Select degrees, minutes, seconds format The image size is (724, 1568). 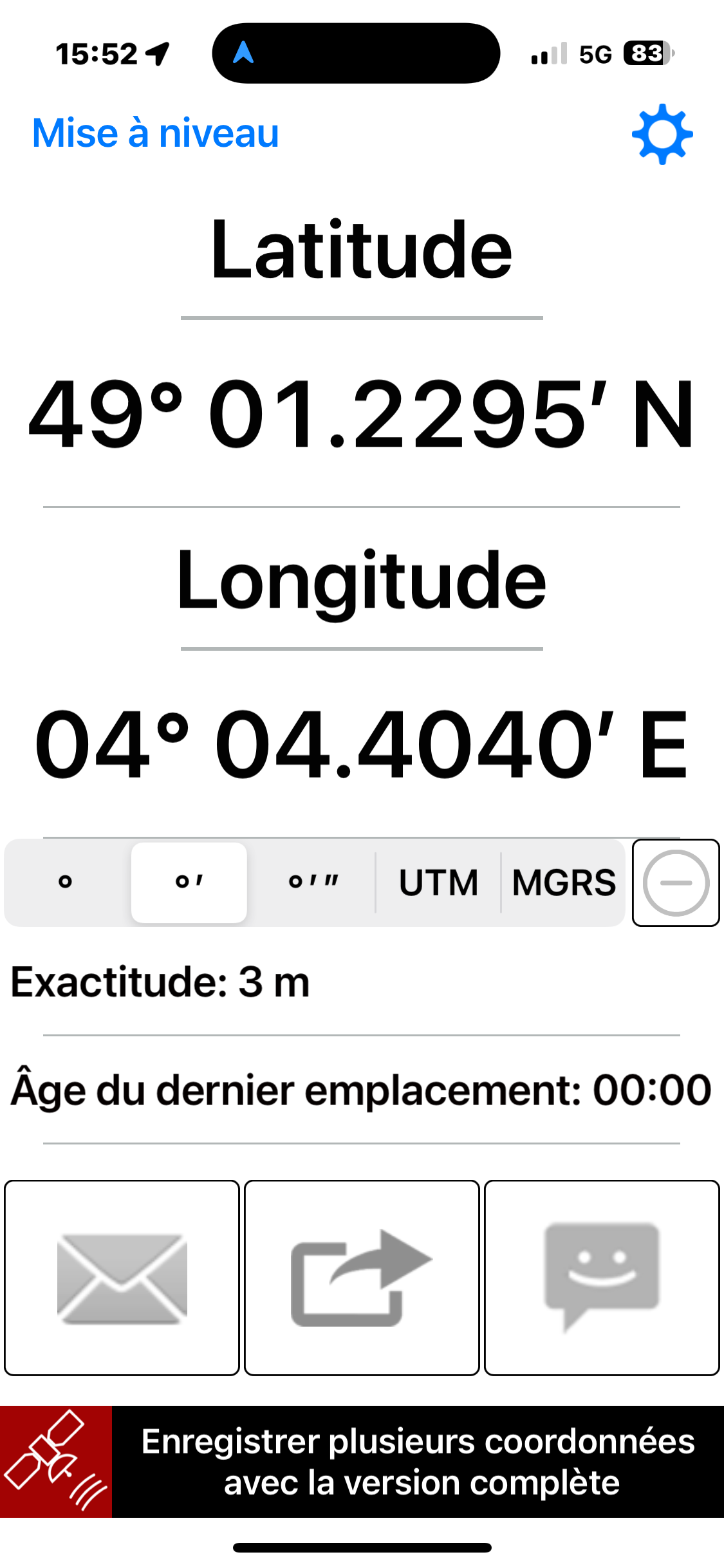pyautogui.click(x=313, y=882)
